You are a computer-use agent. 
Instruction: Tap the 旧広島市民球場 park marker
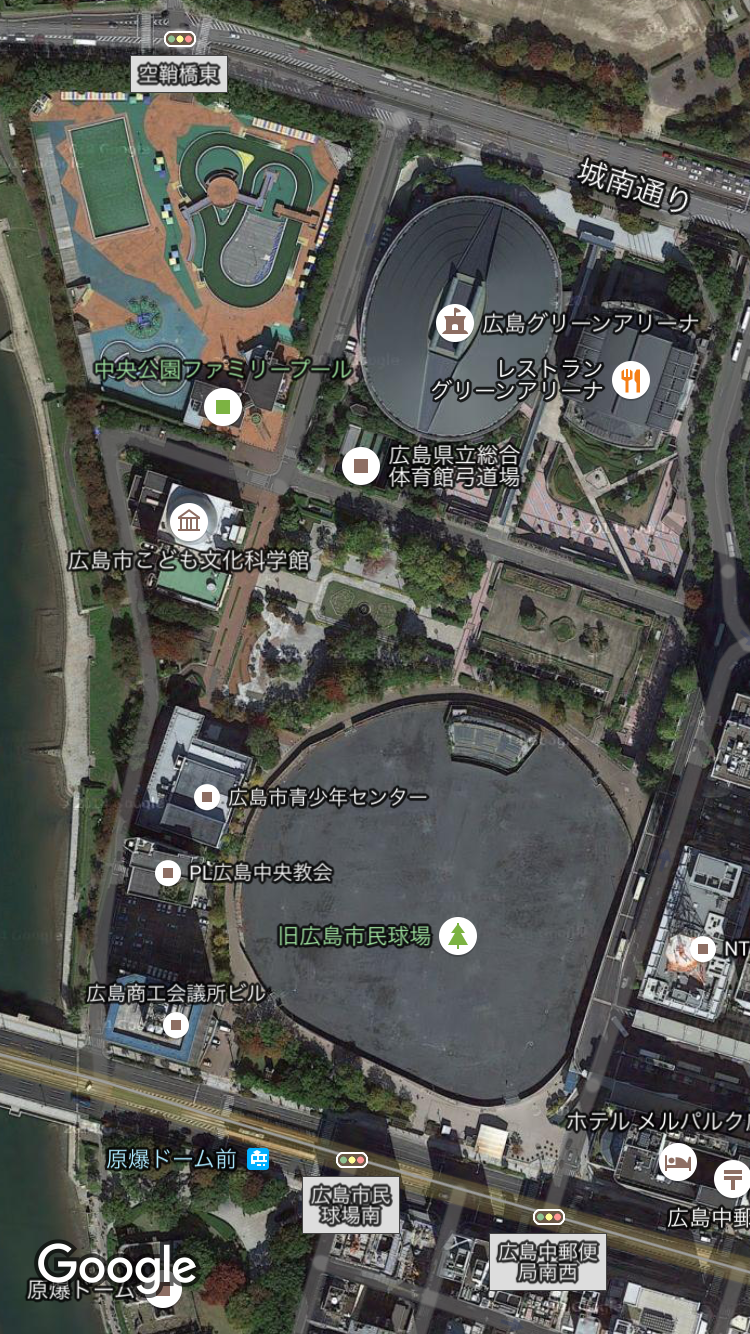pyautogui.click(x=458, y=936)
